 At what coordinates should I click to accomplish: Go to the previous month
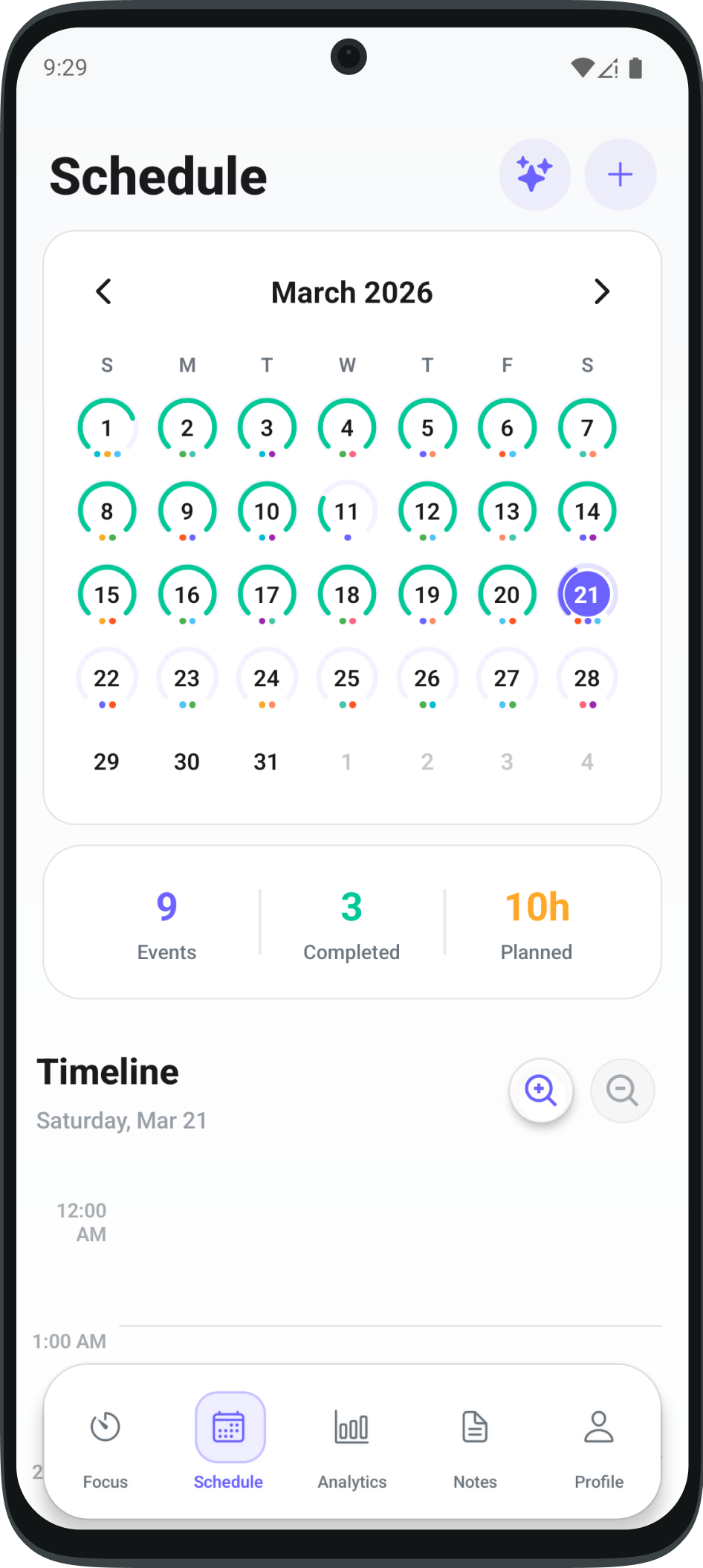click(103, 292)
